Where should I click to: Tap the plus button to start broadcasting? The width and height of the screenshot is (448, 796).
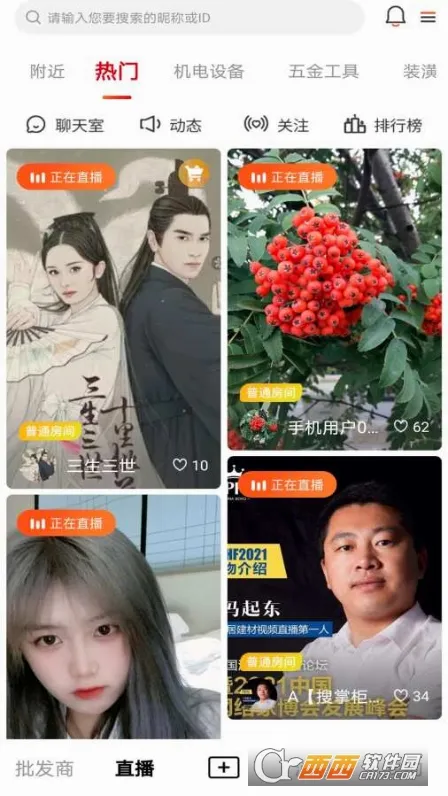pyautogui.click(x=224, y=767)
